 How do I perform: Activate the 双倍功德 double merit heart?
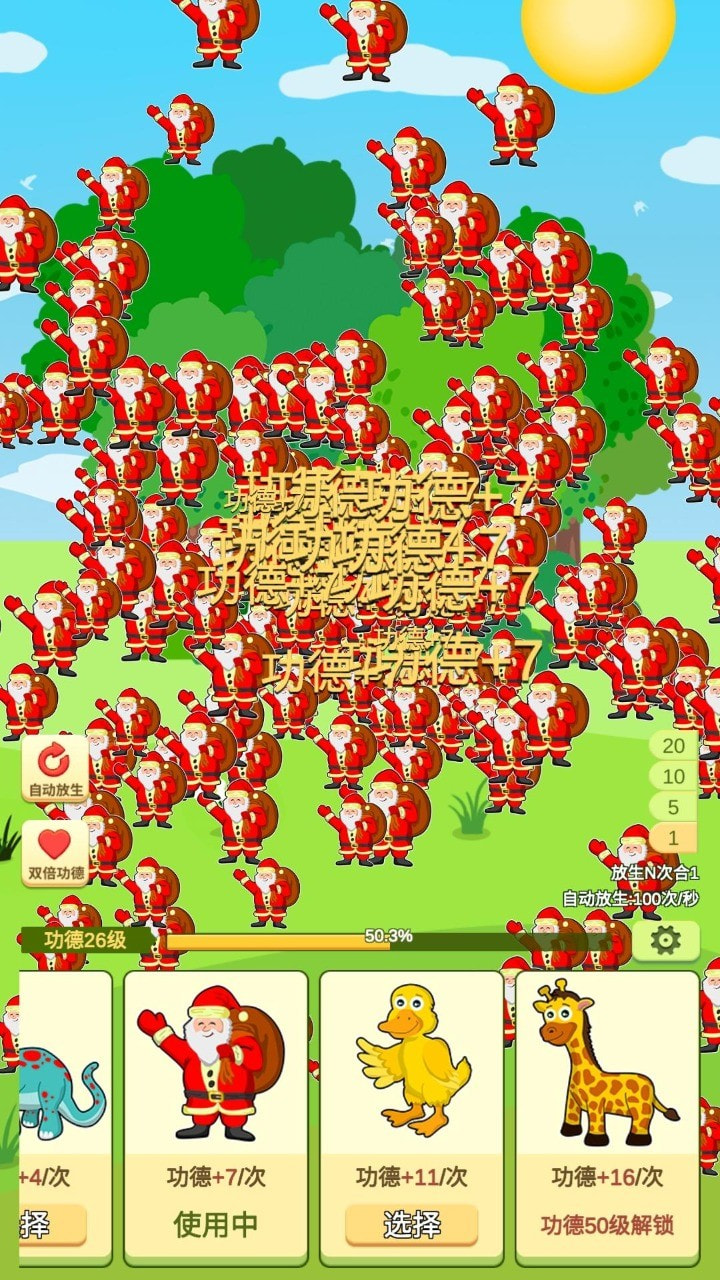[x=55, y=853]
